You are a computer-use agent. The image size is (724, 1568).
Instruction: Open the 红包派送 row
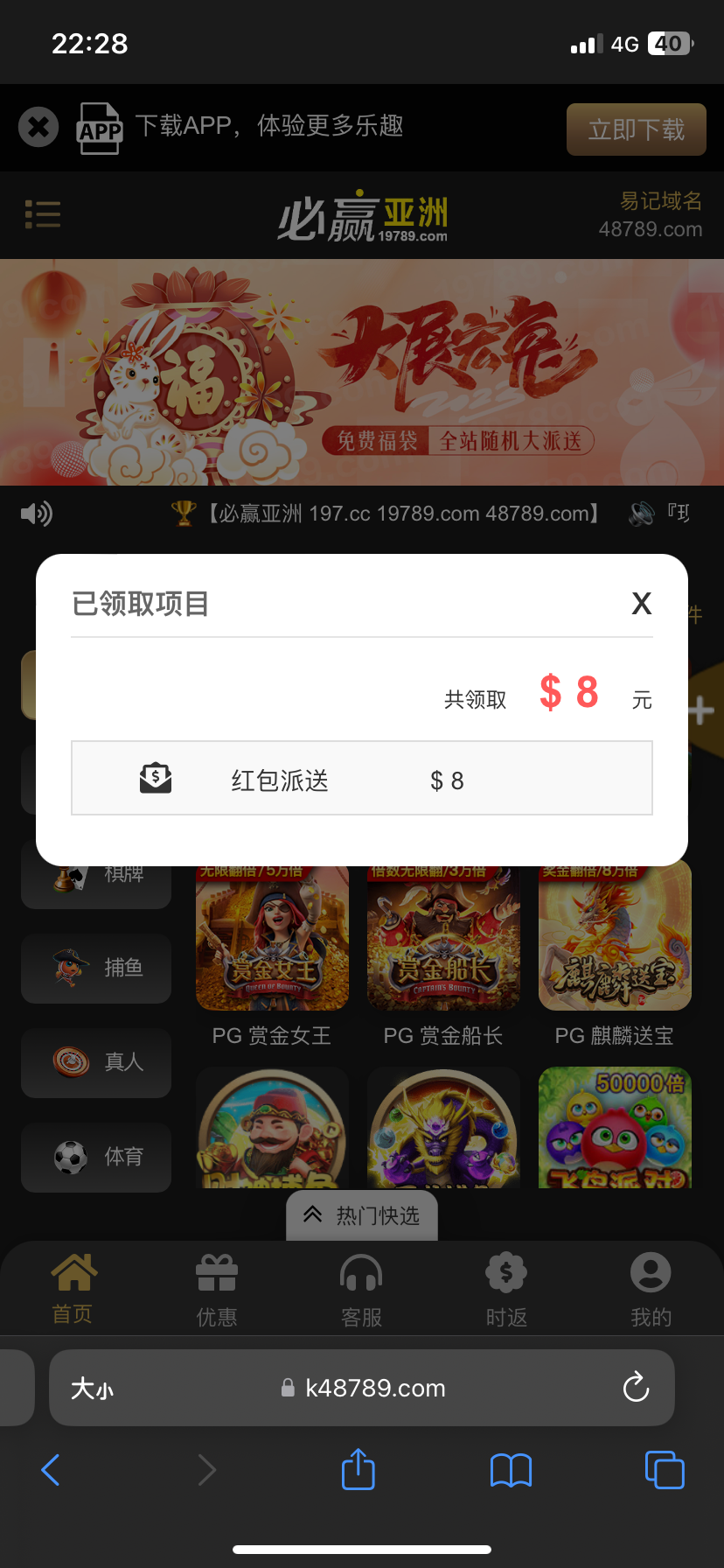(361, 779)
